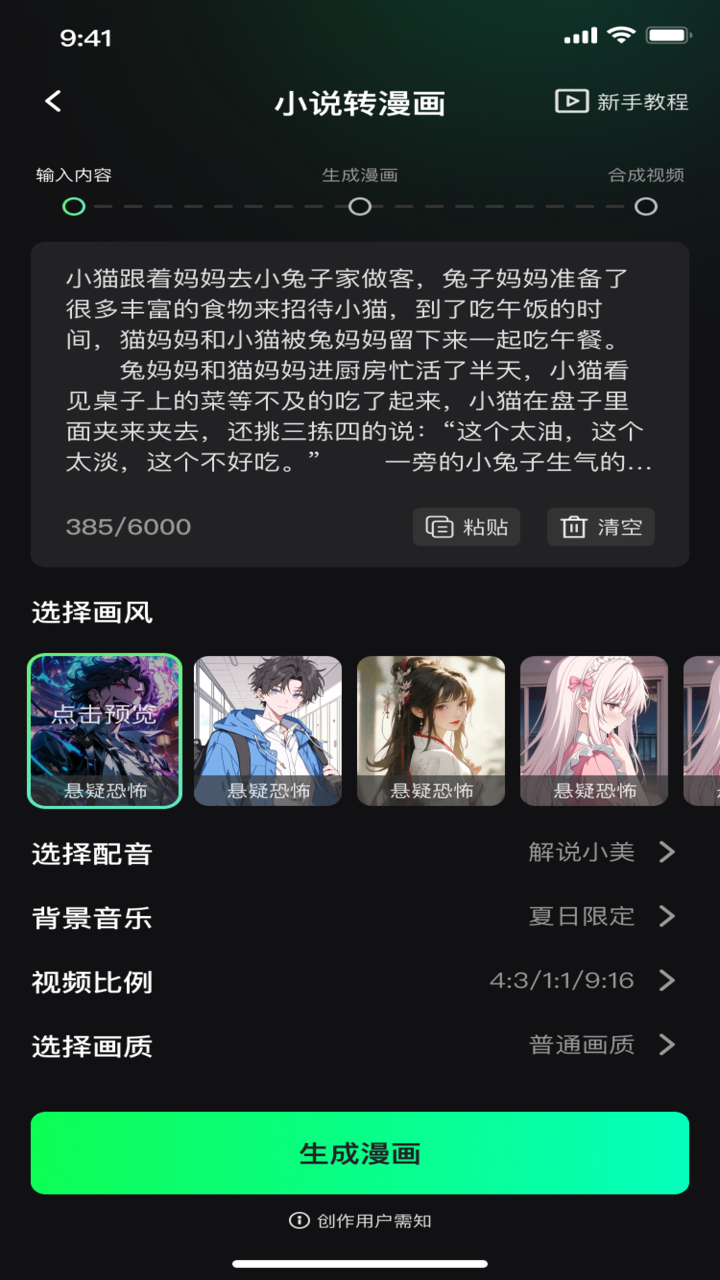Tap the novel text input area
The image size is (720, 1280).
point(360,371)
